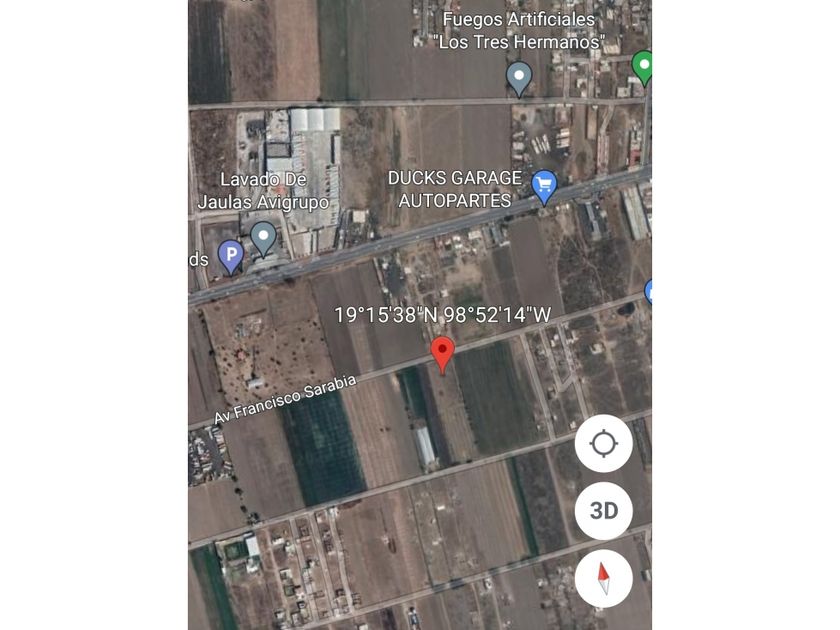Select the red dropped pin
The width and height of the screenshot is (840, 630).
(442, 355)
